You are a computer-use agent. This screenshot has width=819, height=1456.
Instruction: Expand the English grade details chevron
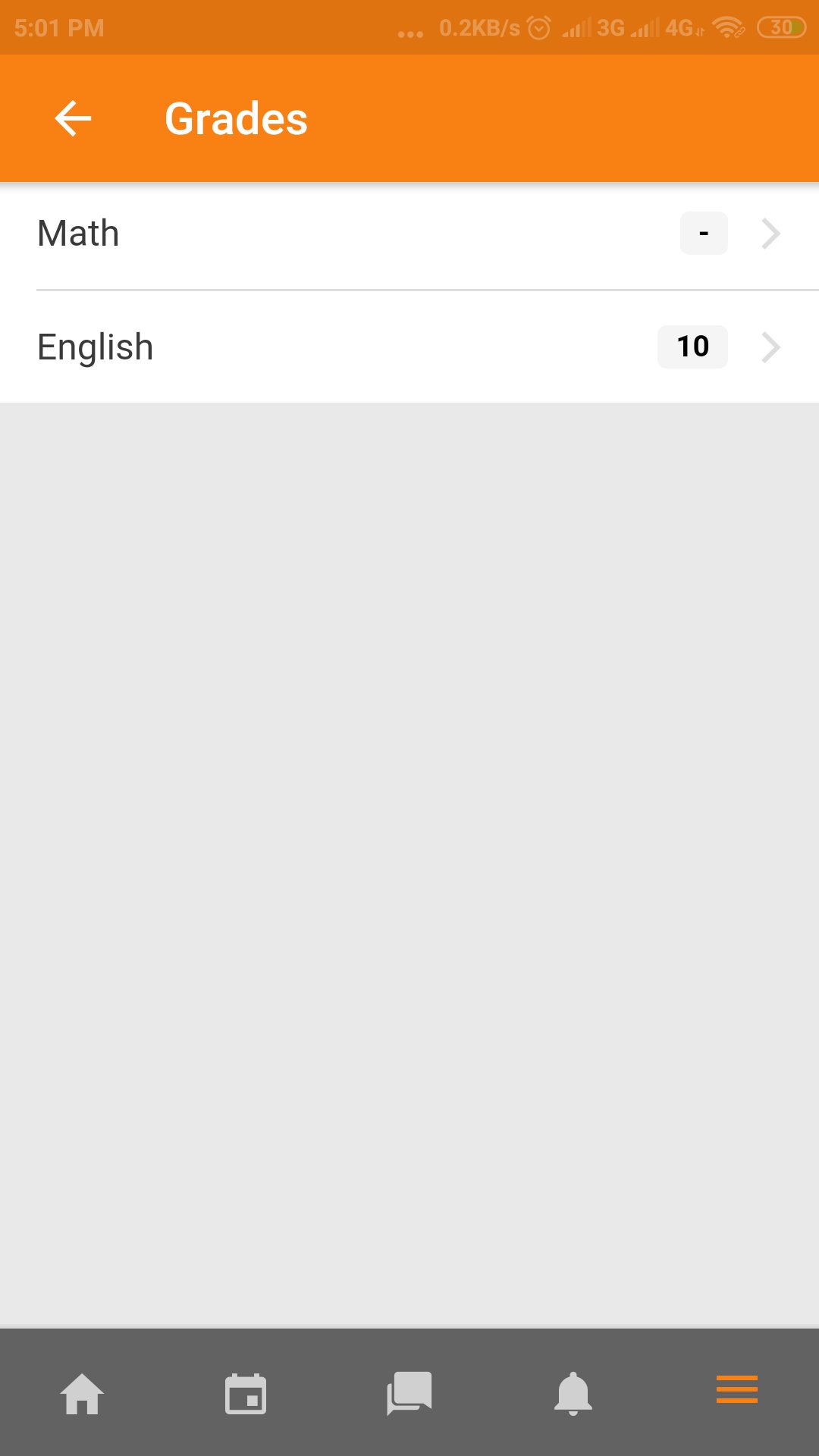click(x=771, y=347)
